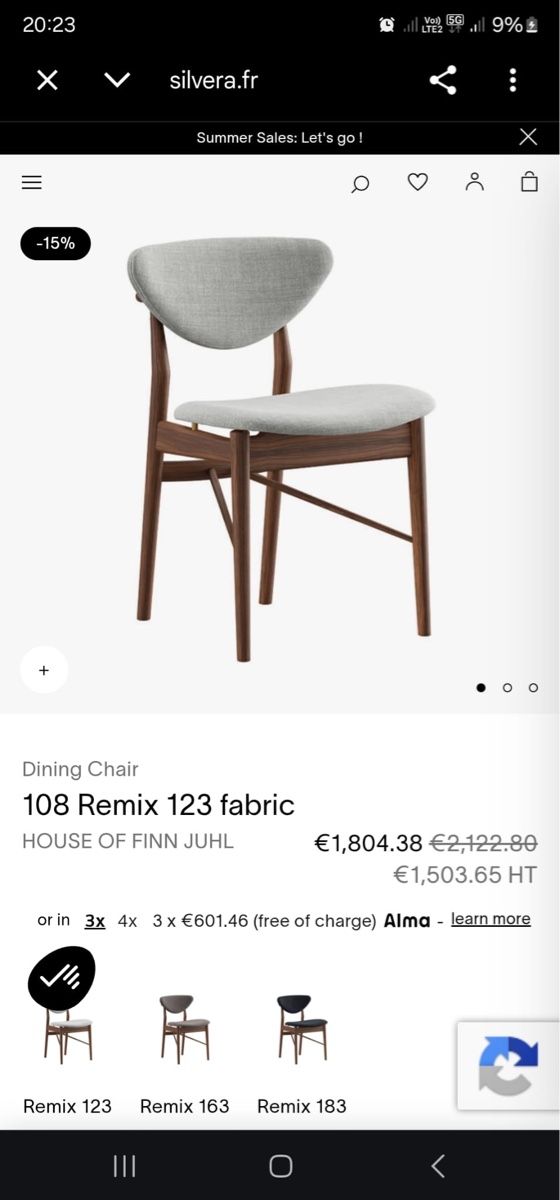Zoom the chair image with plus button
The height and width of the screenshot is (1200, 560).
(x=44, y=670)
